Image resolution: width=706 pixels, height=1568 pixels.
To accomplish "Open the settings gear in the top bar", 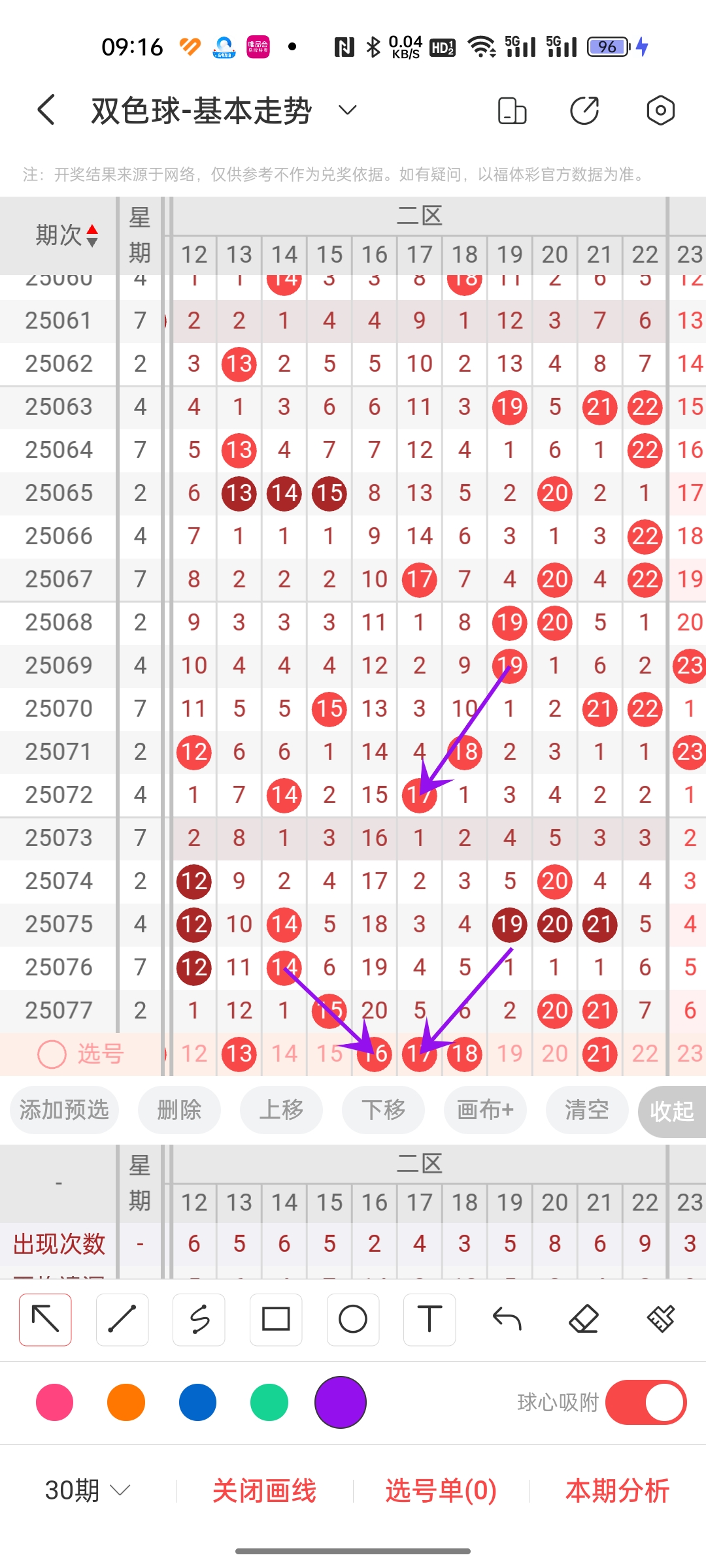I will click(x=660, y=110).
